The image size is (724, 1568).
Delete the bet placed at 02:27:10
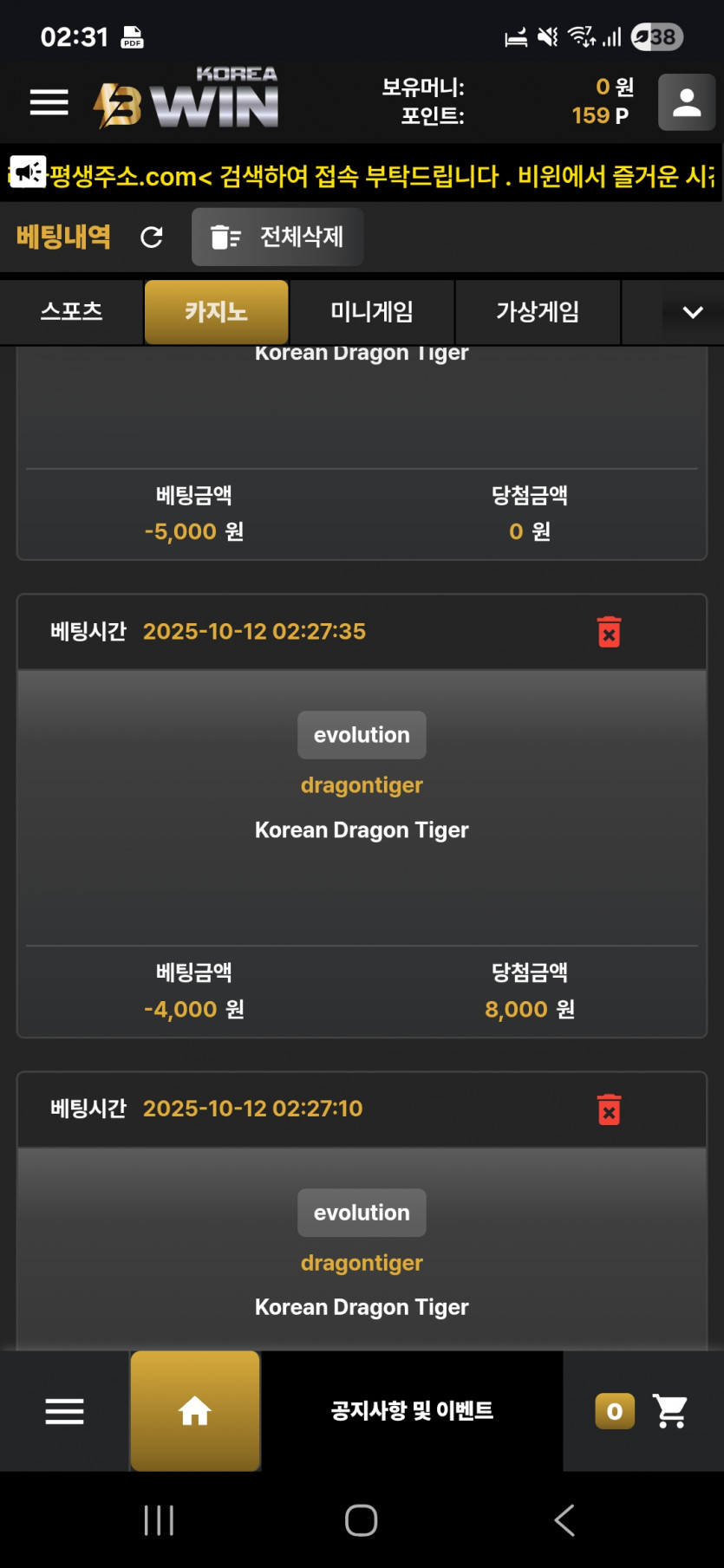click(x=610, y=1109)
